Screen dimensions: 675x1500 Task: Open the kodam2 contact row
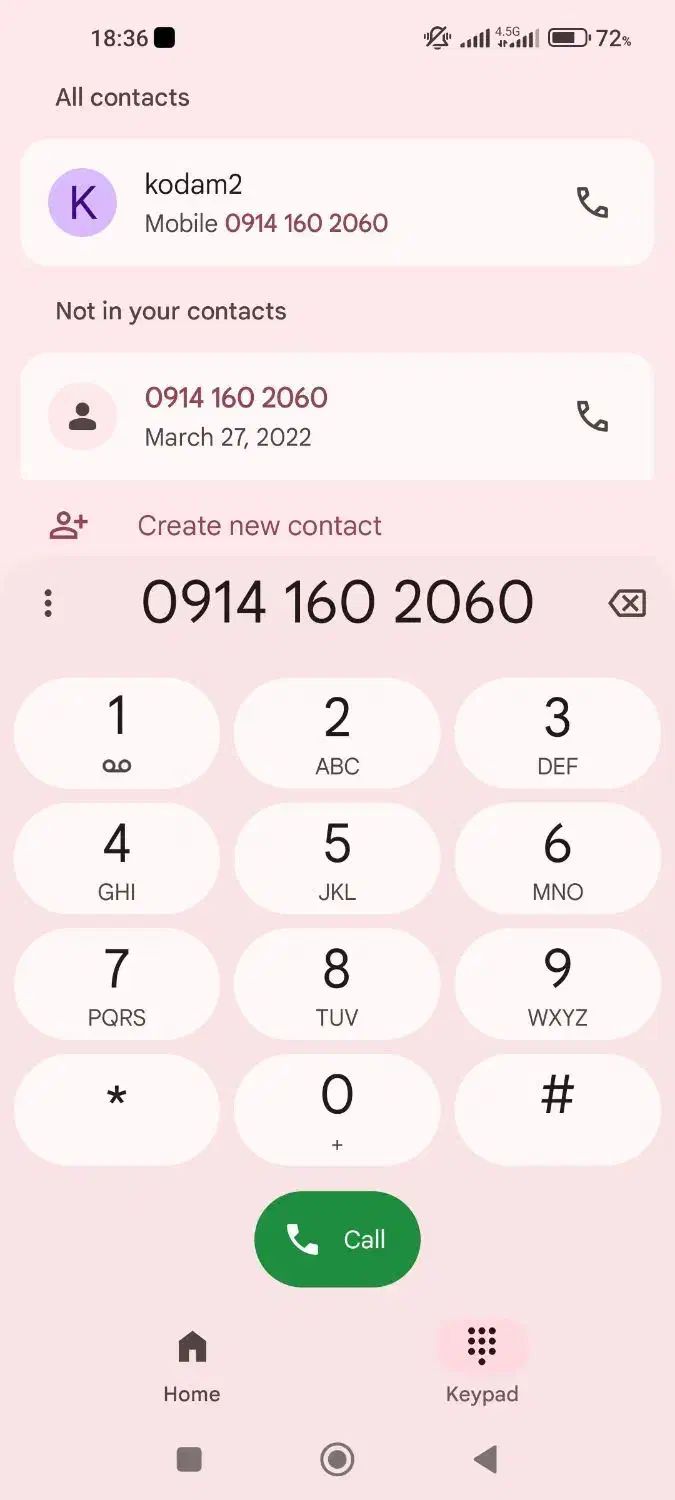337,203
